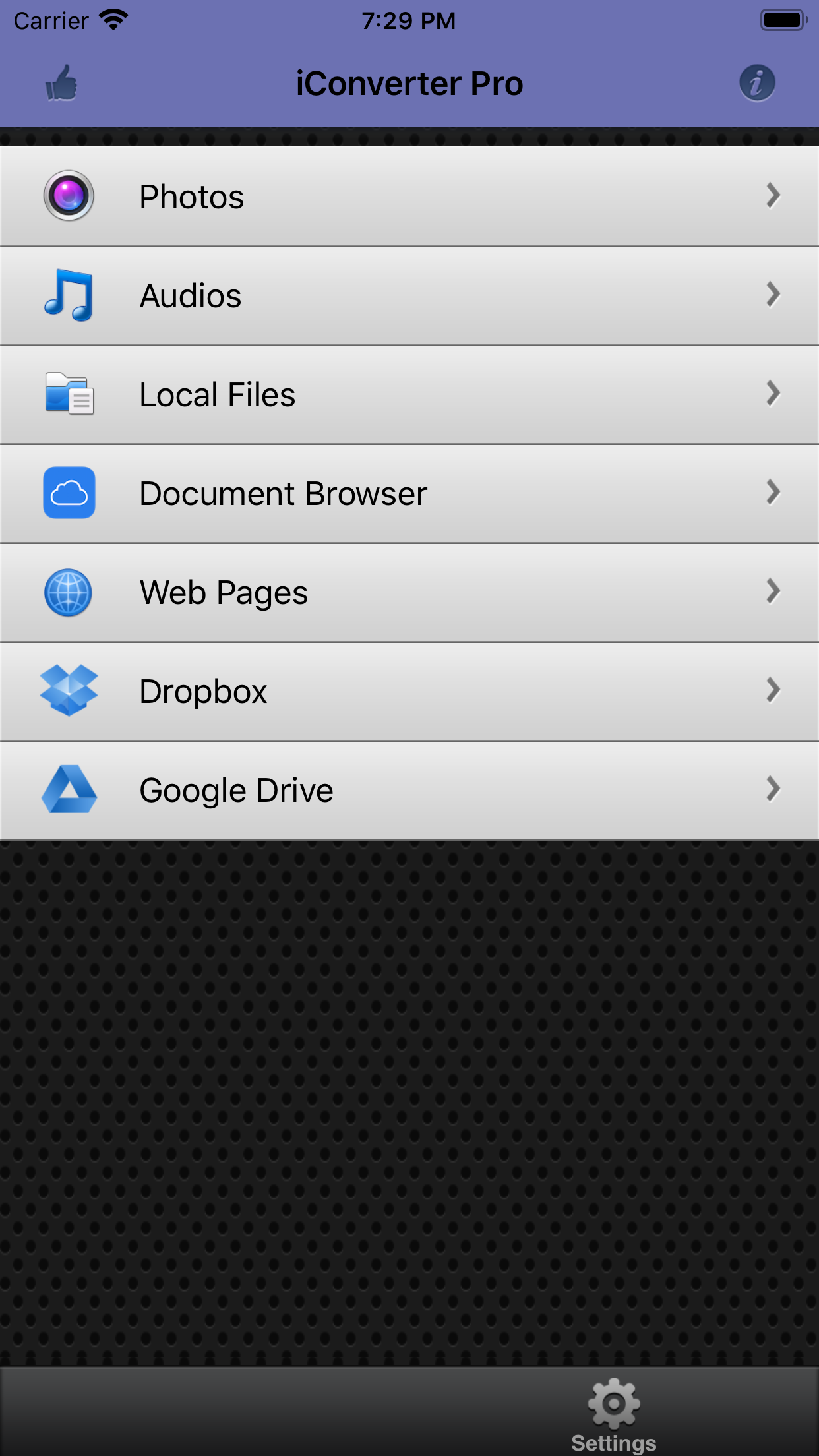Open Document Browser

(x=409, y=493)
